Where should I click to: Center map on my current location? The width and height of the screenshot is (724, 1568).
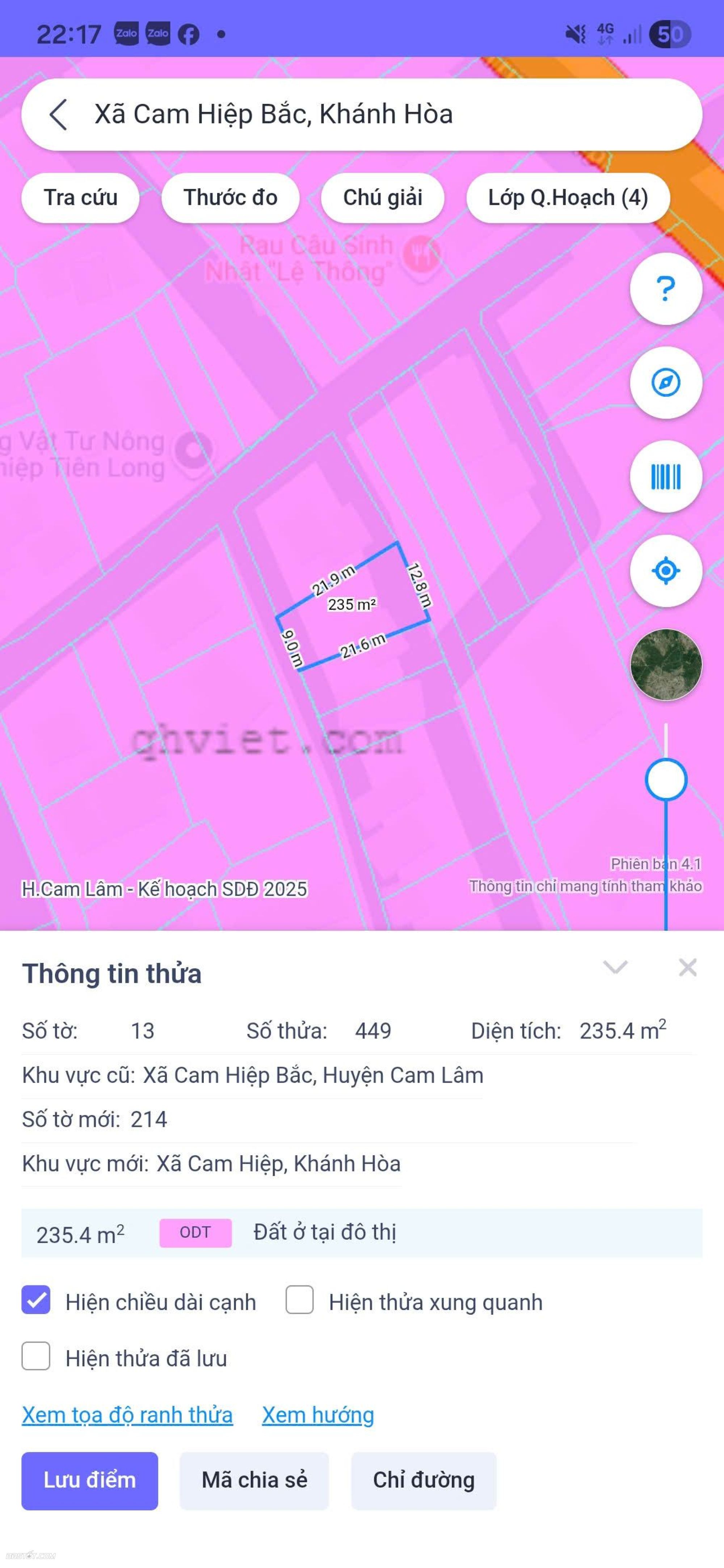point(666,570)
